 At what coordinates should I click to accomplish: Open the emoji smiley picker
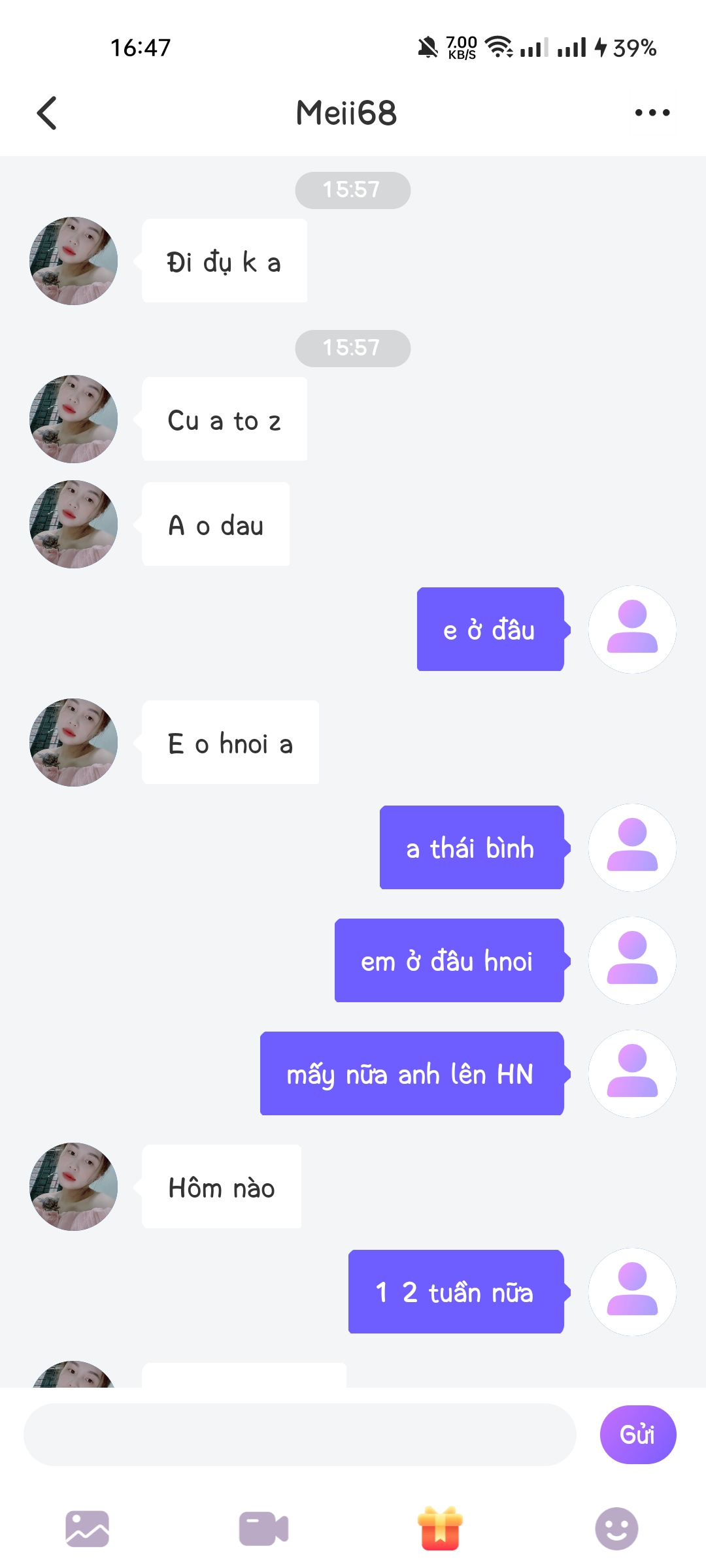[x=616, y=1529]
